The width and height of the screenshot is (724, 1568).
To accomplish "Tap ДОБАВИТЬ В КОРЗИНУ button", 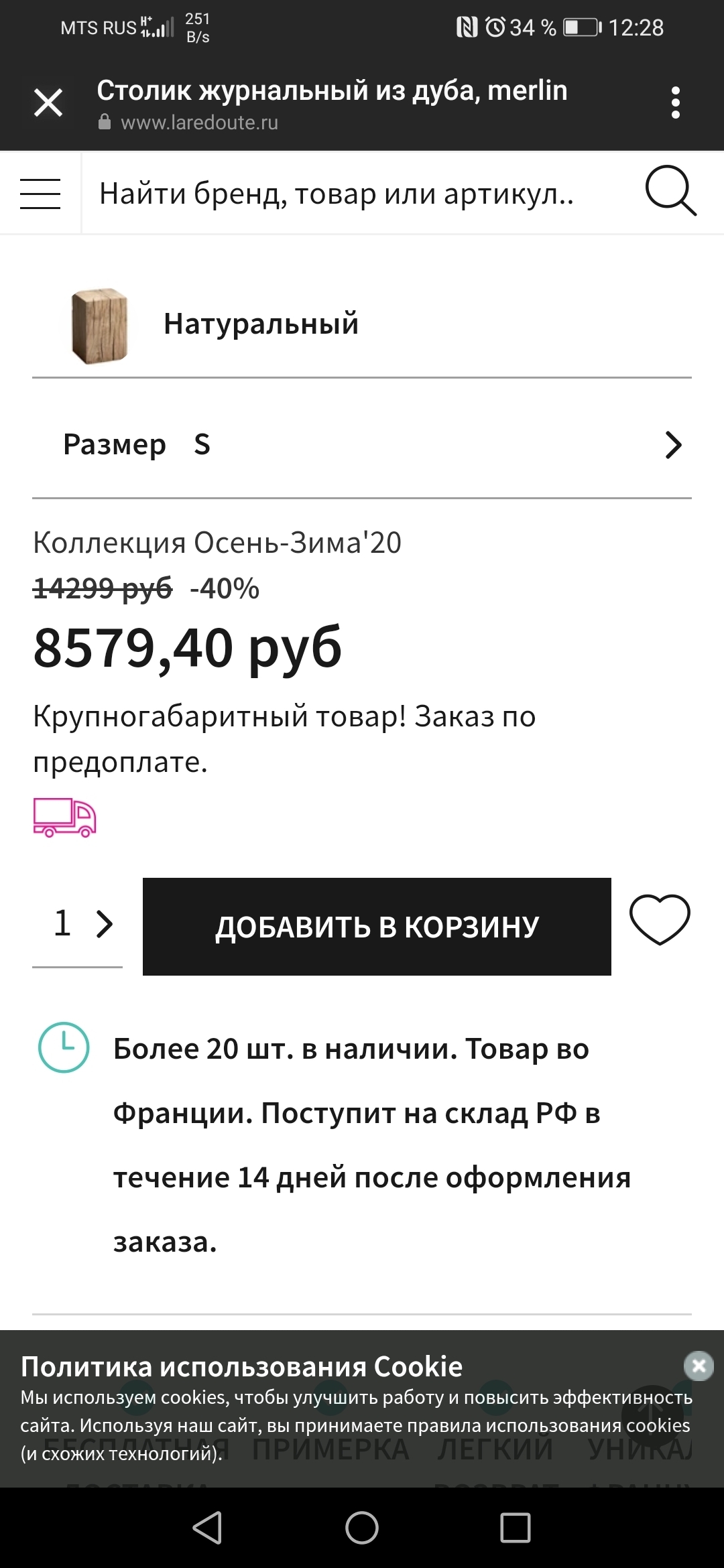I will [x=377, y=927].
